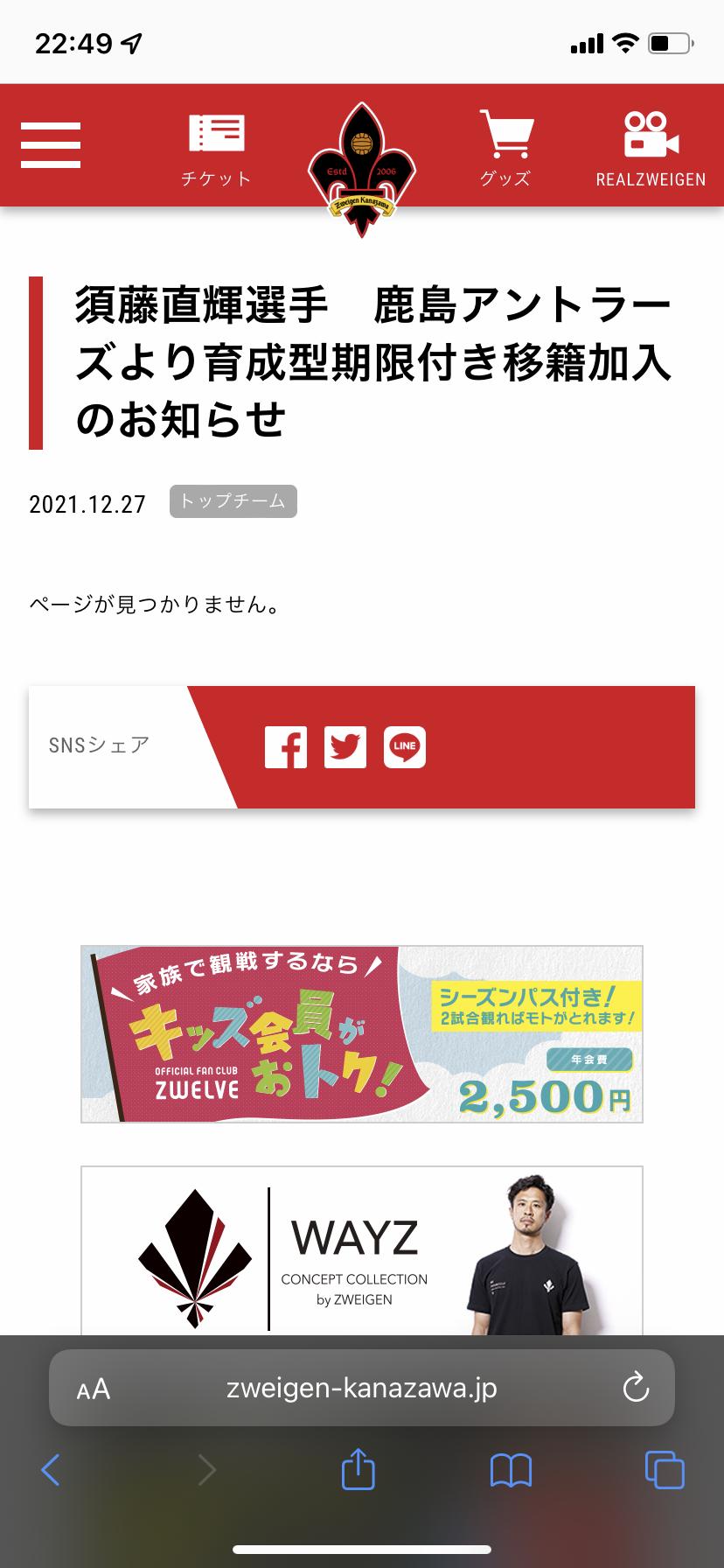Image resolution: width=724 pixels, height=1568 pixels.
Task: Open Safari bookmarks
Action: pyautogui.click(x=511, y=1470)
